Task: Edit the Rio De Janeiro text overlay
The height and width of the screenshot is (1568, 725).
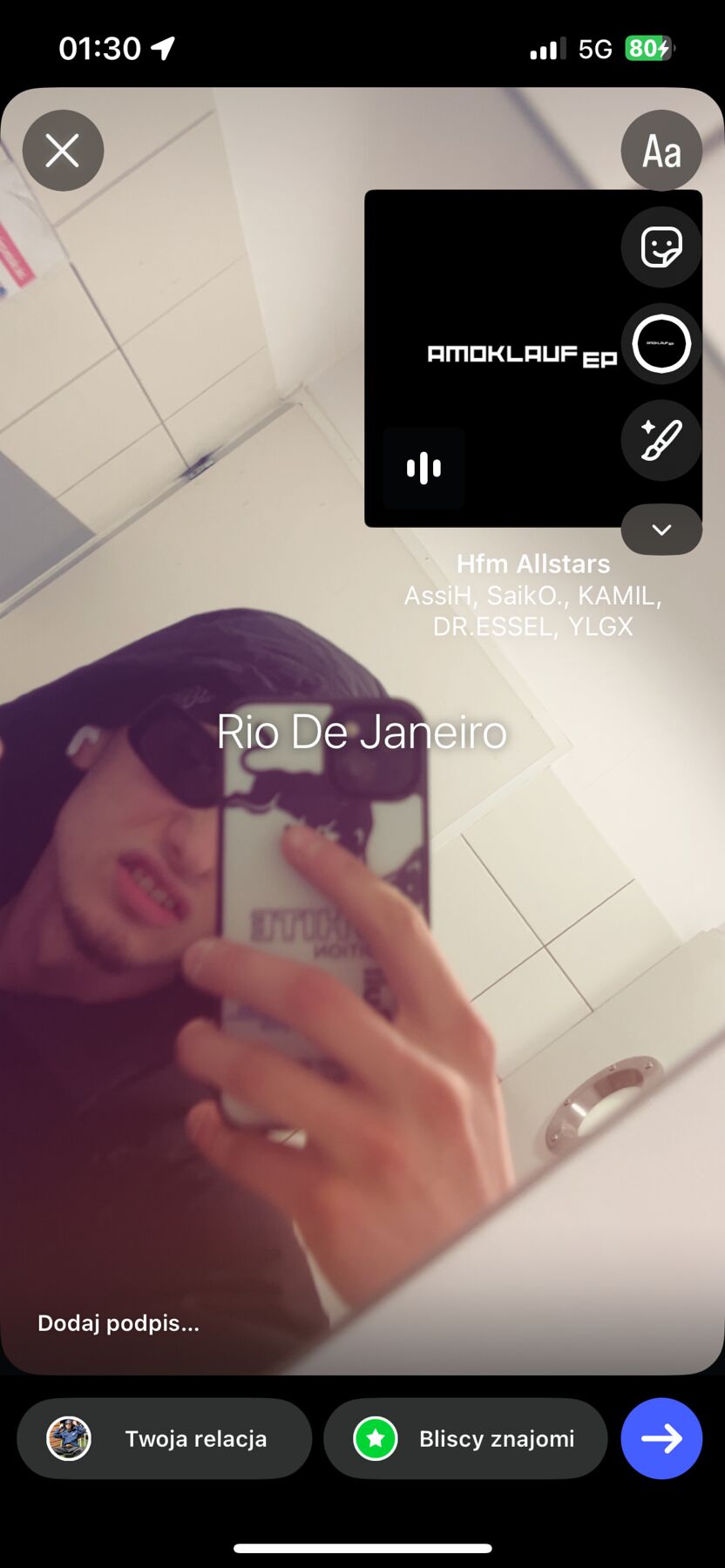Action: [362, 732]
